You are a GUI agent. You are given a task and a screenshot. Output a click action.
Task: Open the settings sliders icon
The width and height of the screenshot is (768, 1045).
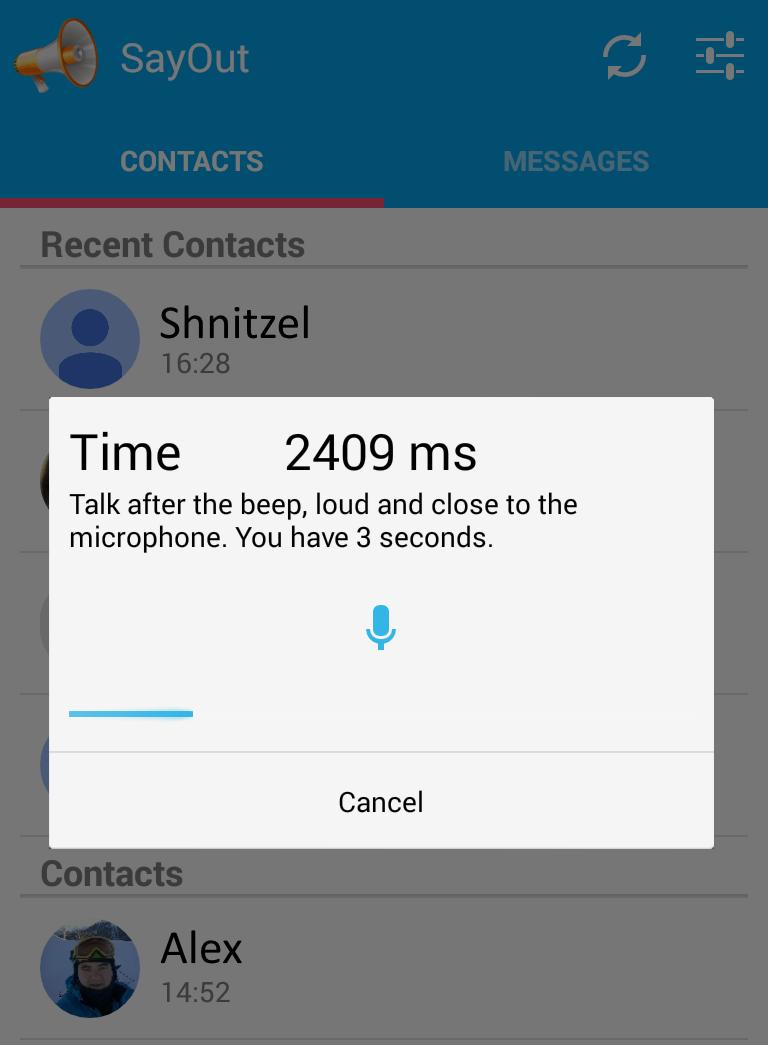720,56
